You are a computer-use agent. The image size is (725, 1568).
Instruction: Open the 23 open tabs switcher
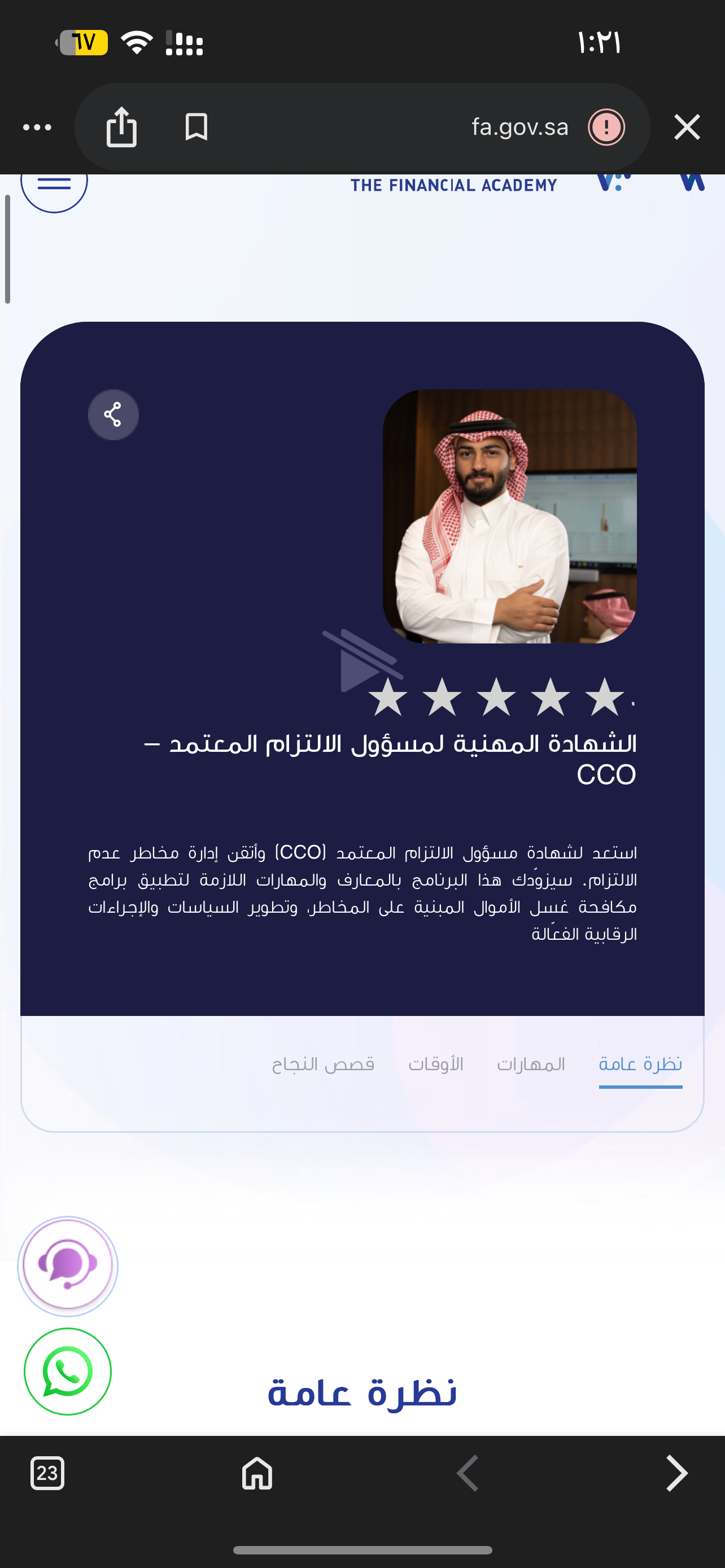(x=47, y=1473)
